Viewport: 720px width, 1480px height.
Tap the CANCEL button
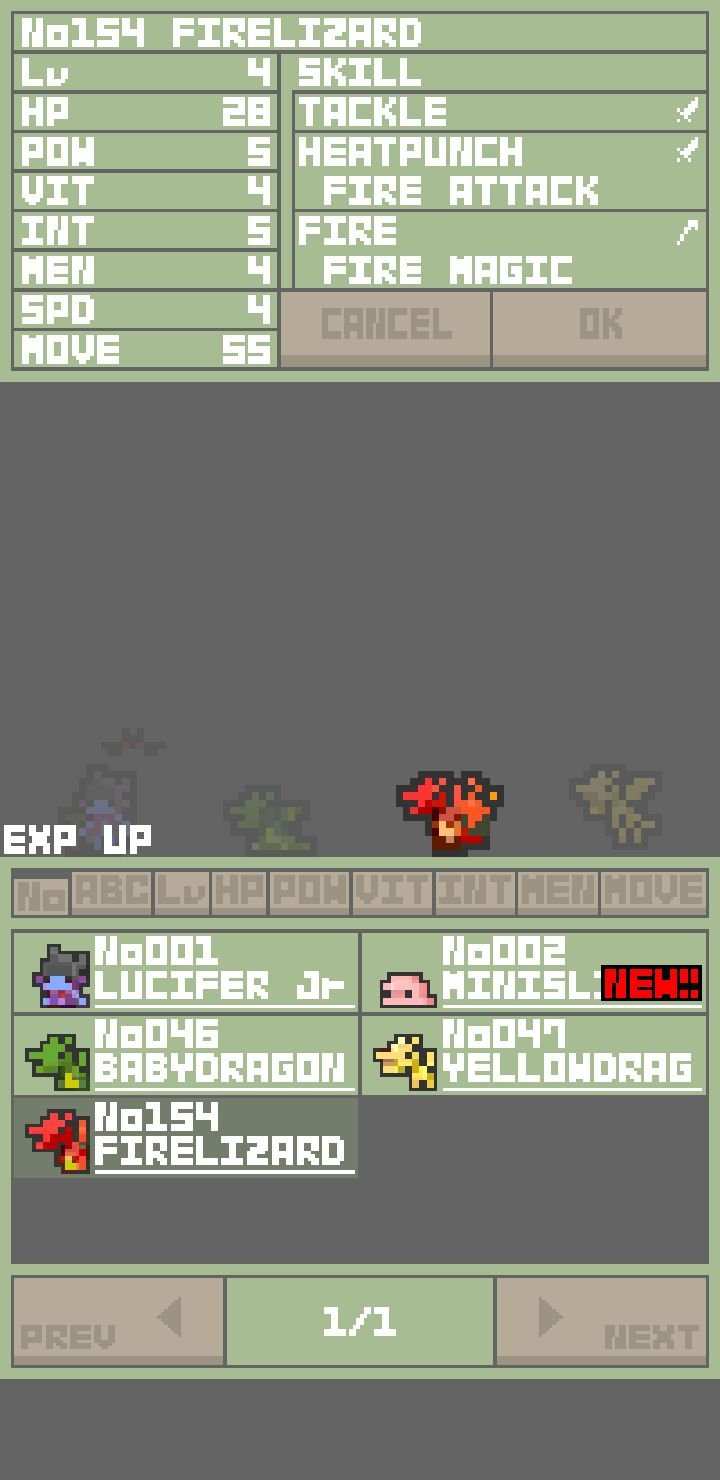(x=386, y=326)
